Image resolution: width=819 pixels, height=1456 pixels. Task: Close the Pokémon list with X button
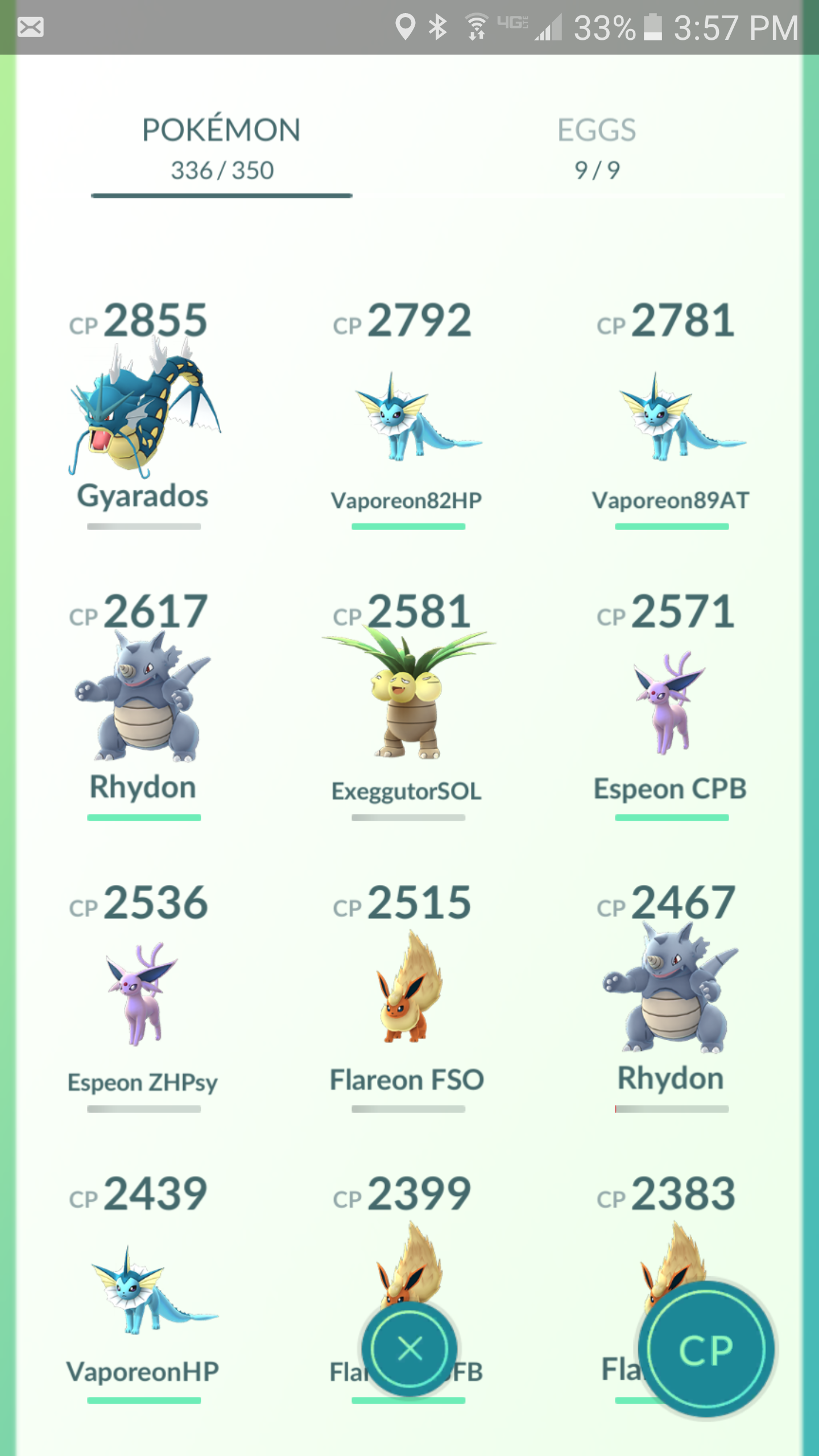coord(409,1349)
